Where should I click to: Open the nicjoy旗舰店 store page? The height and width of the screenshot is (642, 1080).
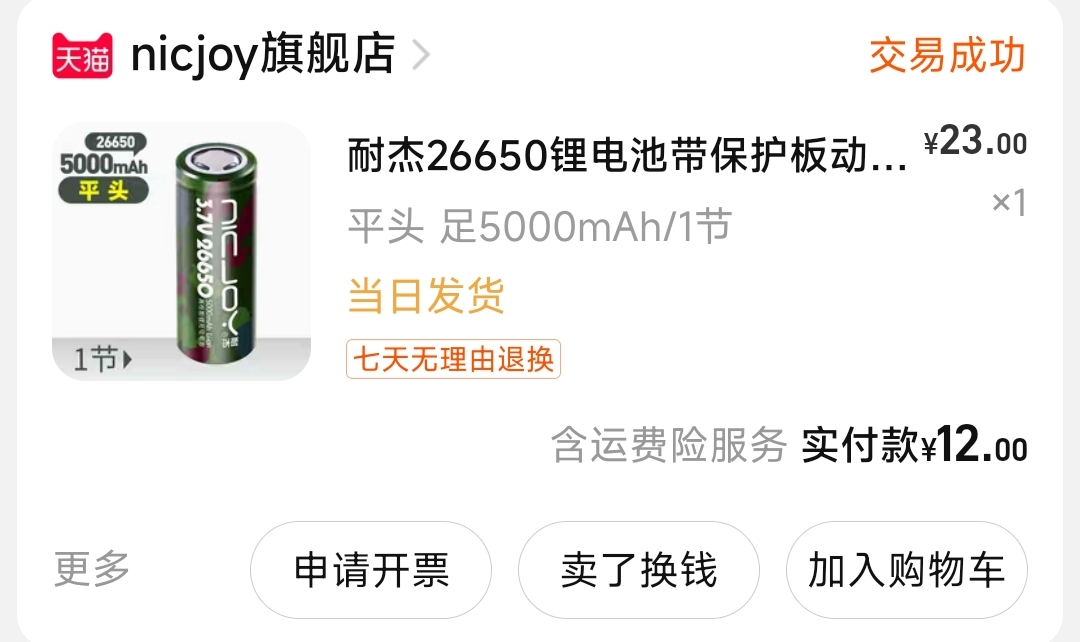[262, 55]
